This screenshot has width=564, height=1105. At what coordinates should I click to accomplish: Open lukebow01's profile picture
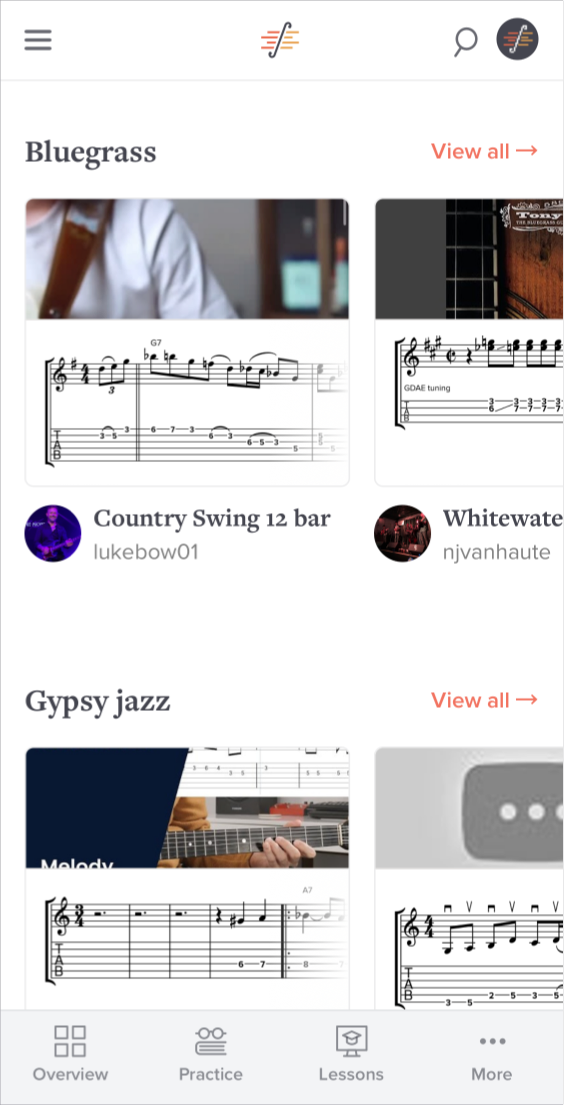(x=53, y=533)
